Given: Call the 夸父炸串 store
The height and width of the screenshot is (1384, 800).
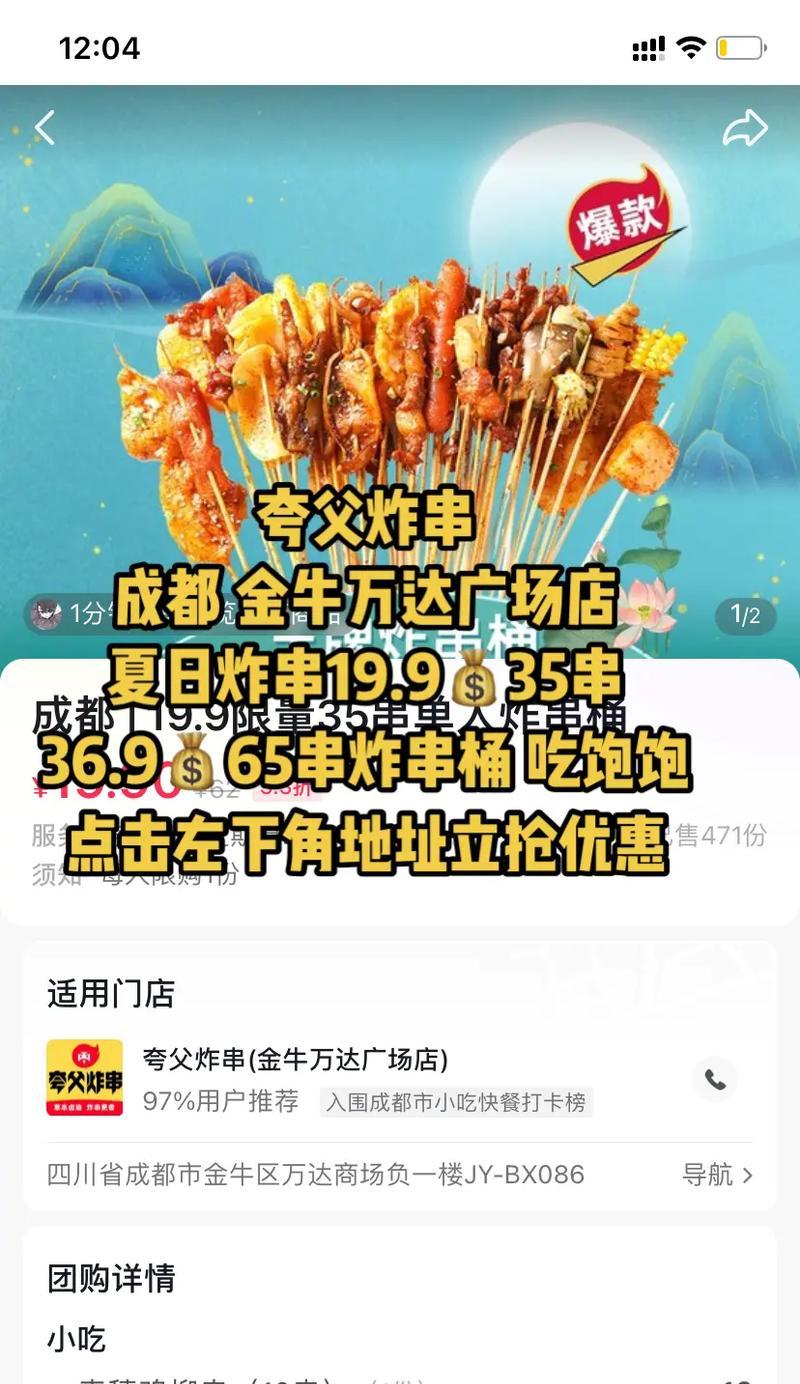Looking at the screenshot, I should coord(715,1079).
